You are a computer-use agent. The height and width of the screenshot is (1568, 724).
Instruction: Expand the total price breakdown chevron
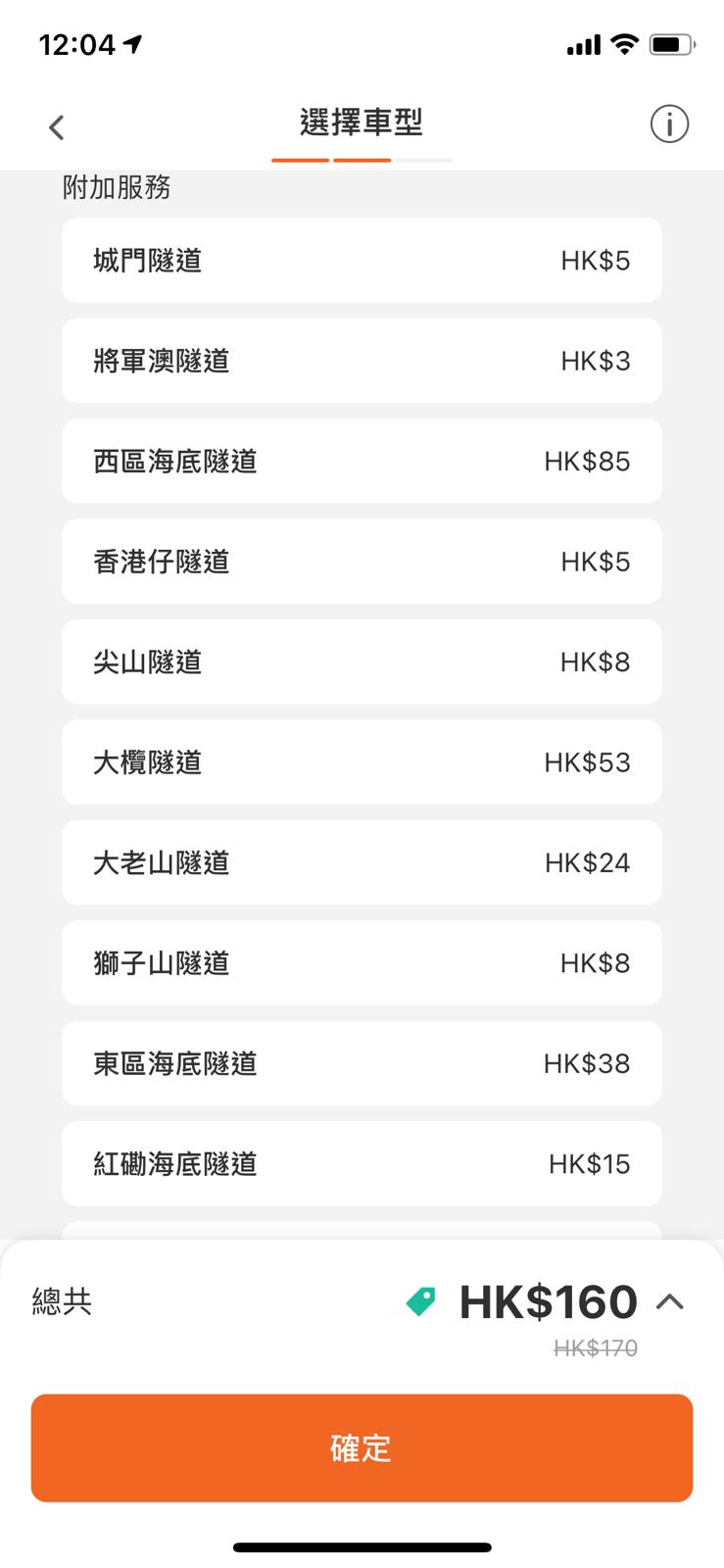[670, 1302]
